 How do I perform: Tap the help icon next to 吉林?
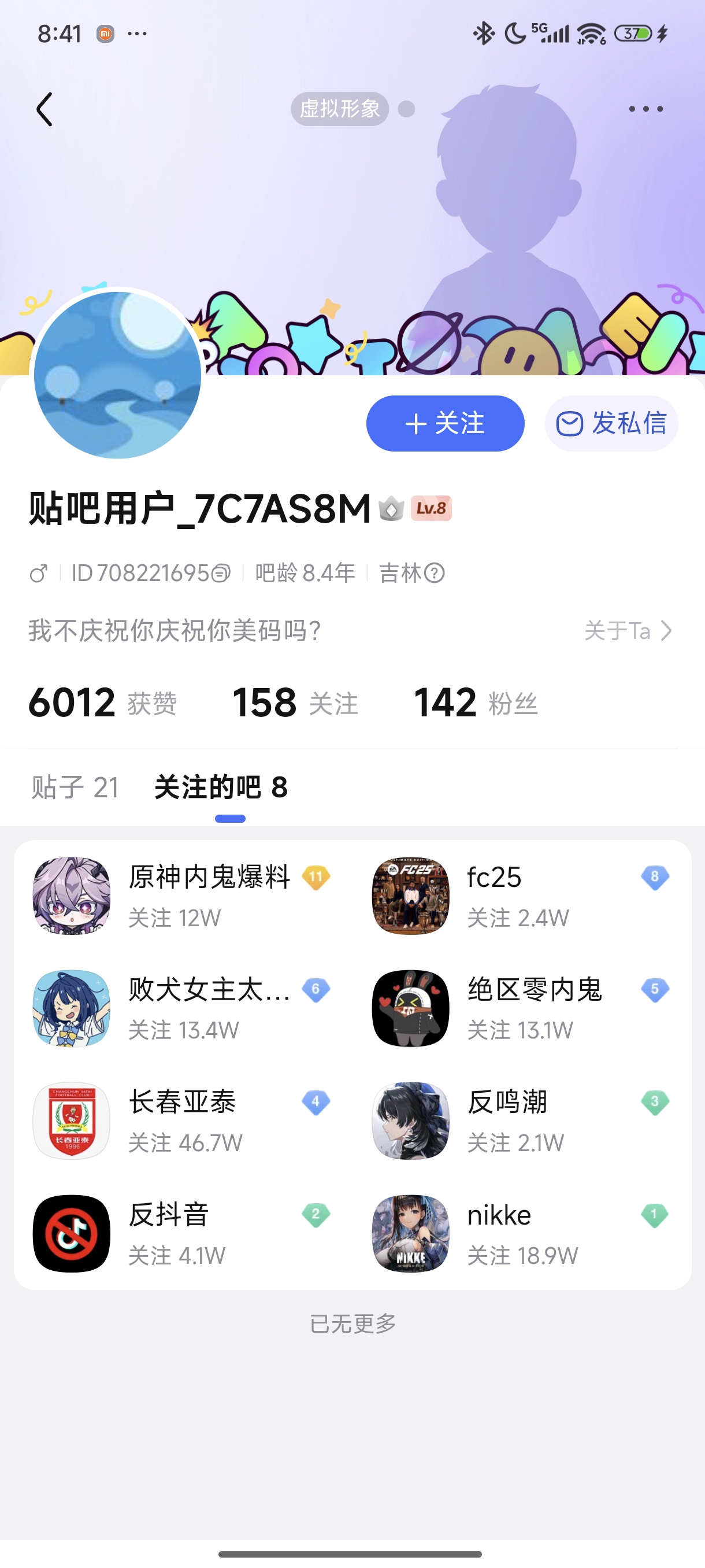tap(435, 574)
